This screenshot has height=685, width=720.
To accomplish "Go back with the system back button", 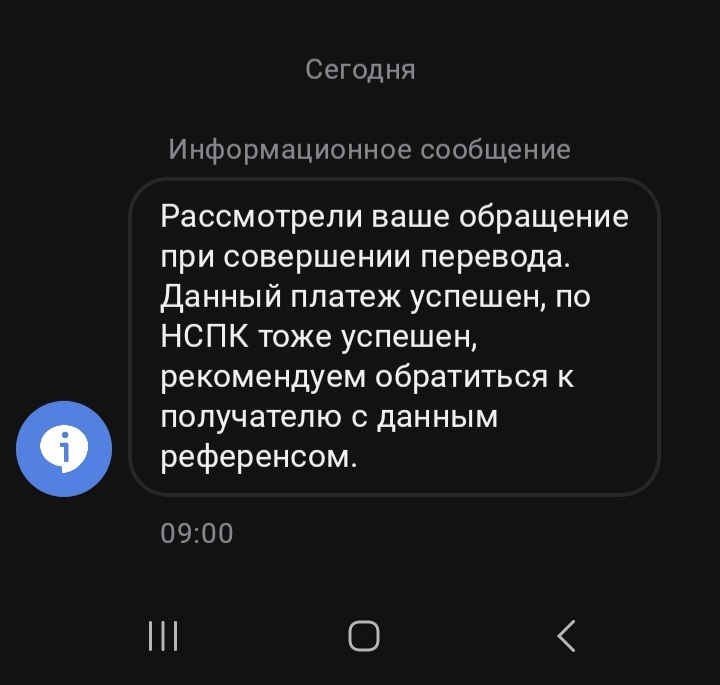I will [x=566, y=635].
